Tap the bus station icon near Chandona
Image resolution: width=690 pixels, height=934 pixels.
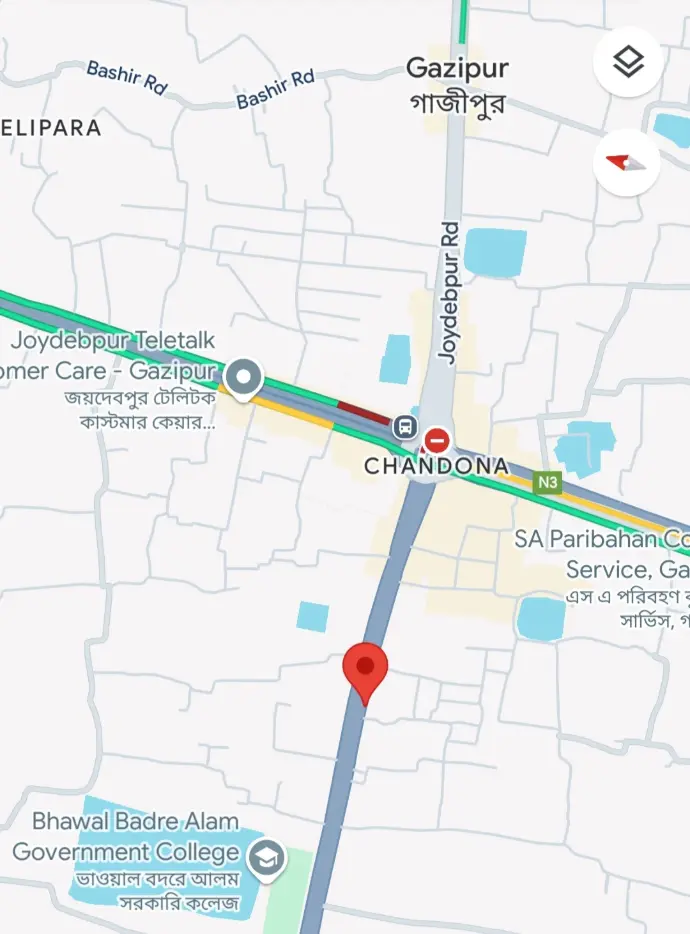(405, 427)
